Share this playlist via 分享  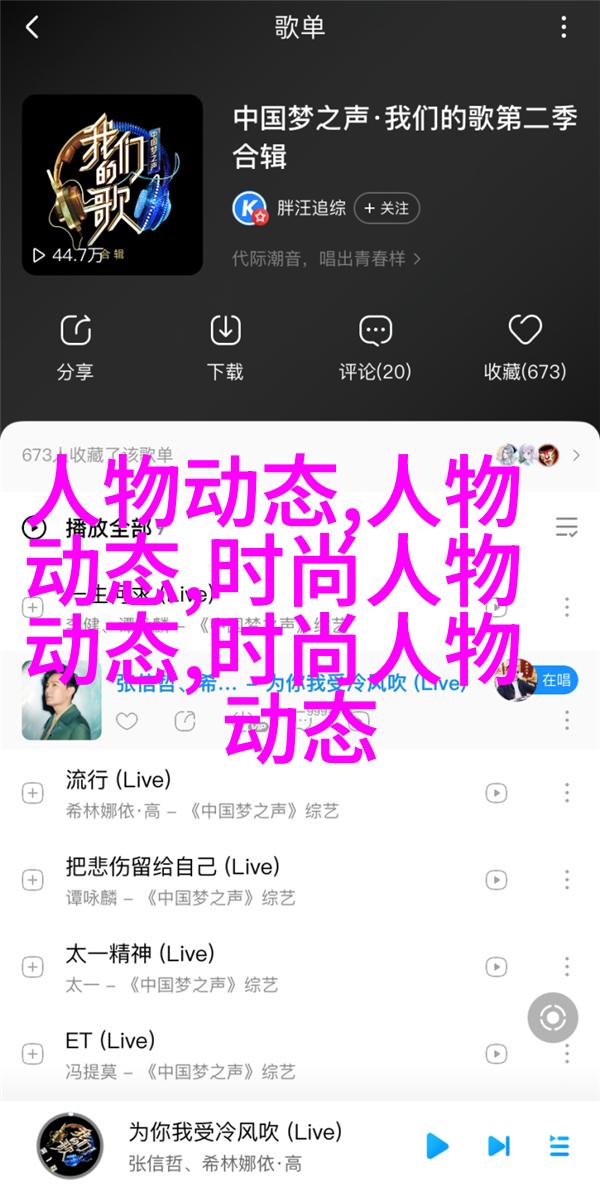75,347
